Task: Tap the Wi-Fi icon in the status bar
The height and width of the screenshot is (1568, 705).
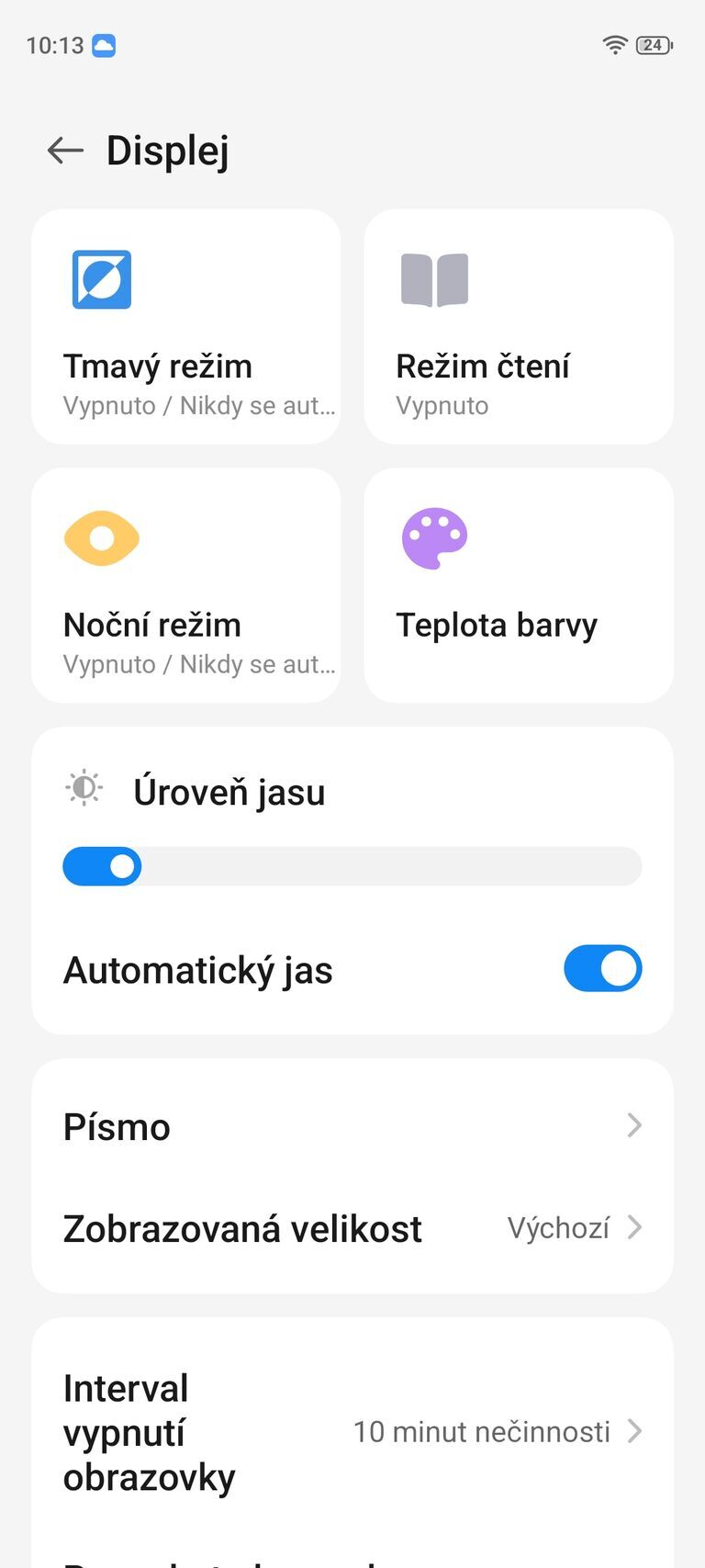Action: (613, 44)
